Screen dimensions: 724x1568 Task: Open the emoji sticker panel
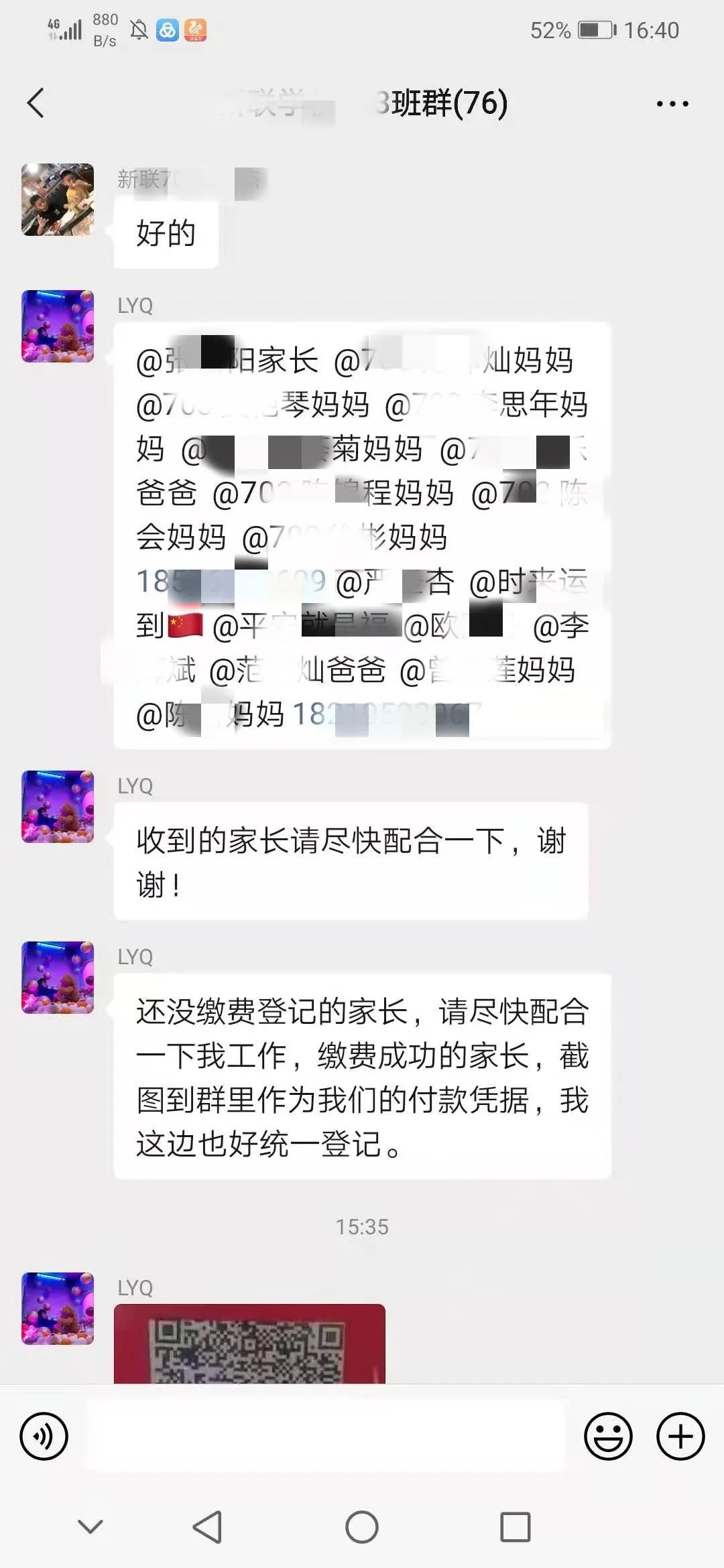pyautogui.click(x=608, y=1436)
